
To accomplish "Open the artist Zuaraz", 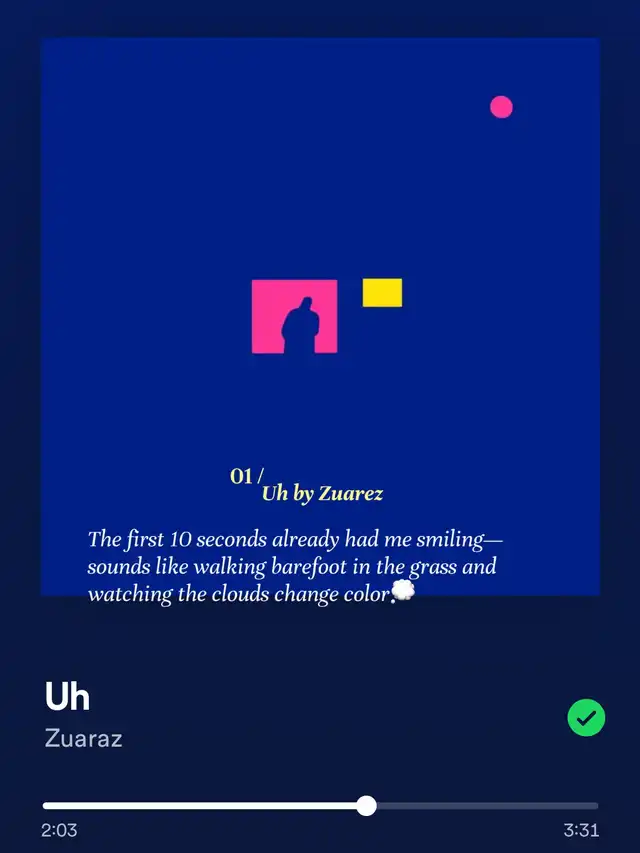I will click(x=83, y=739).
